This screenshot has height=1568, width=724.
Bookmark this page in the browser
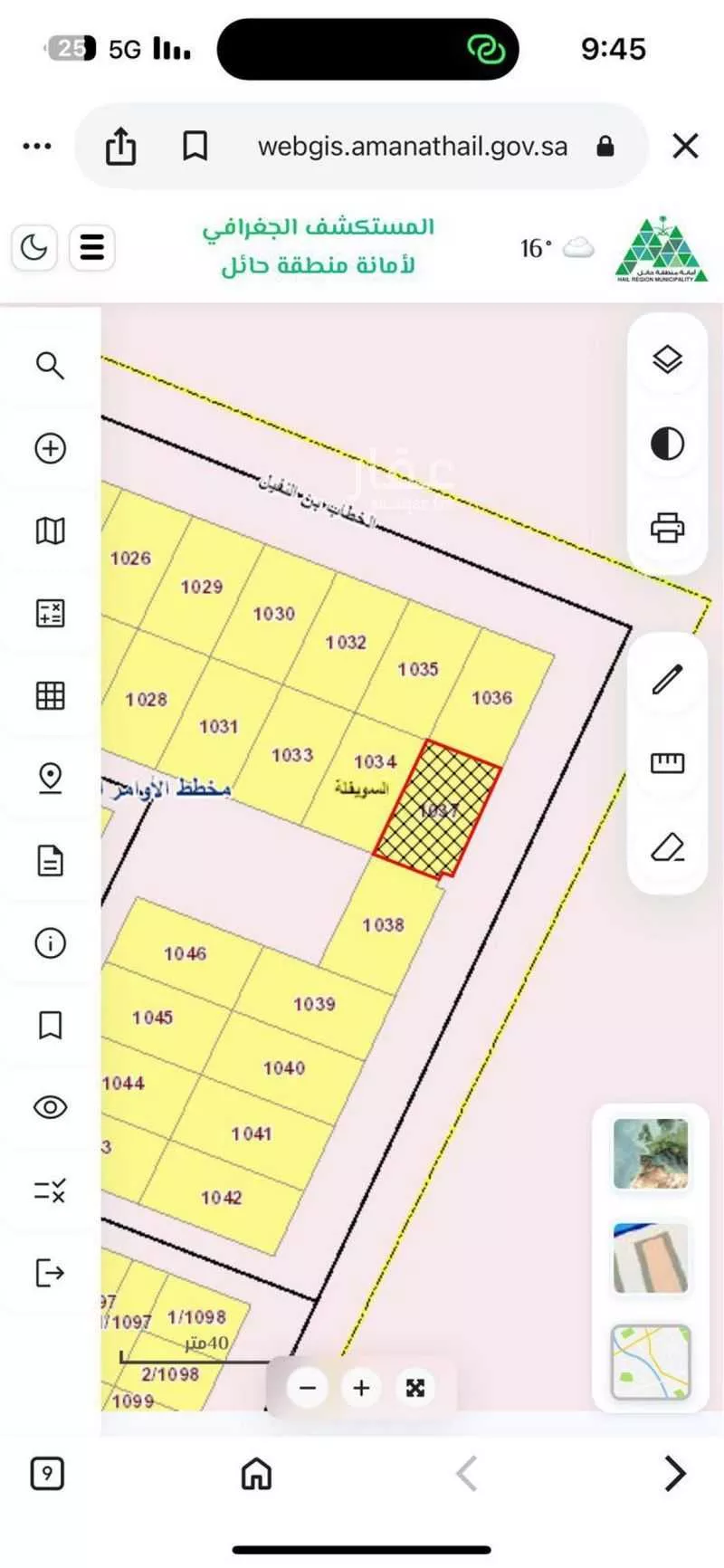click(x=195, y=146)
